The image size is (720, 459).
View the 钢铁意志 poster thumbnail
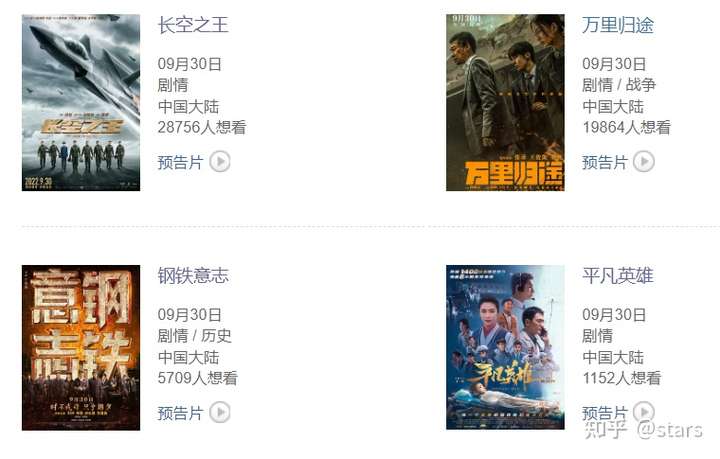click(x=81, y=348)
